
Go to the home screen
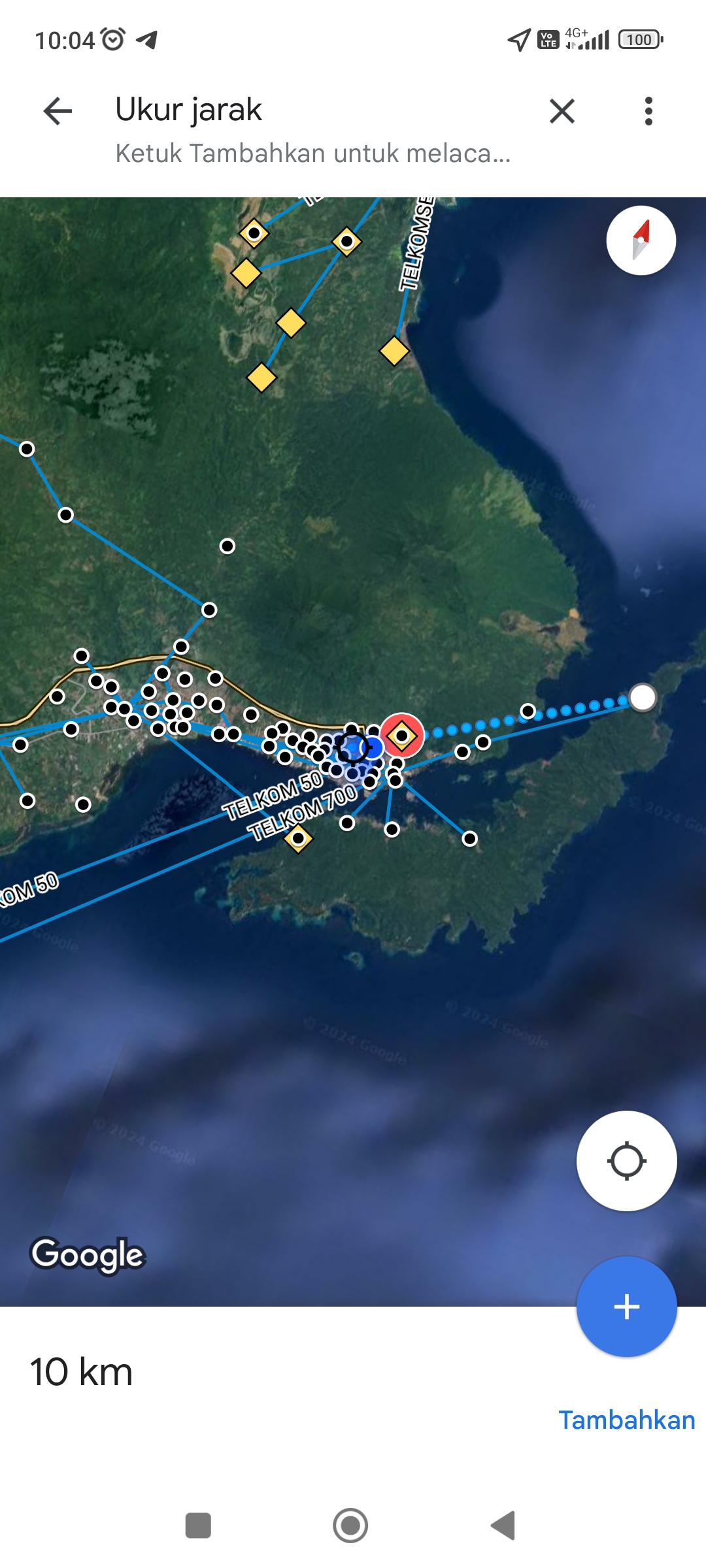coord(350,1526)
